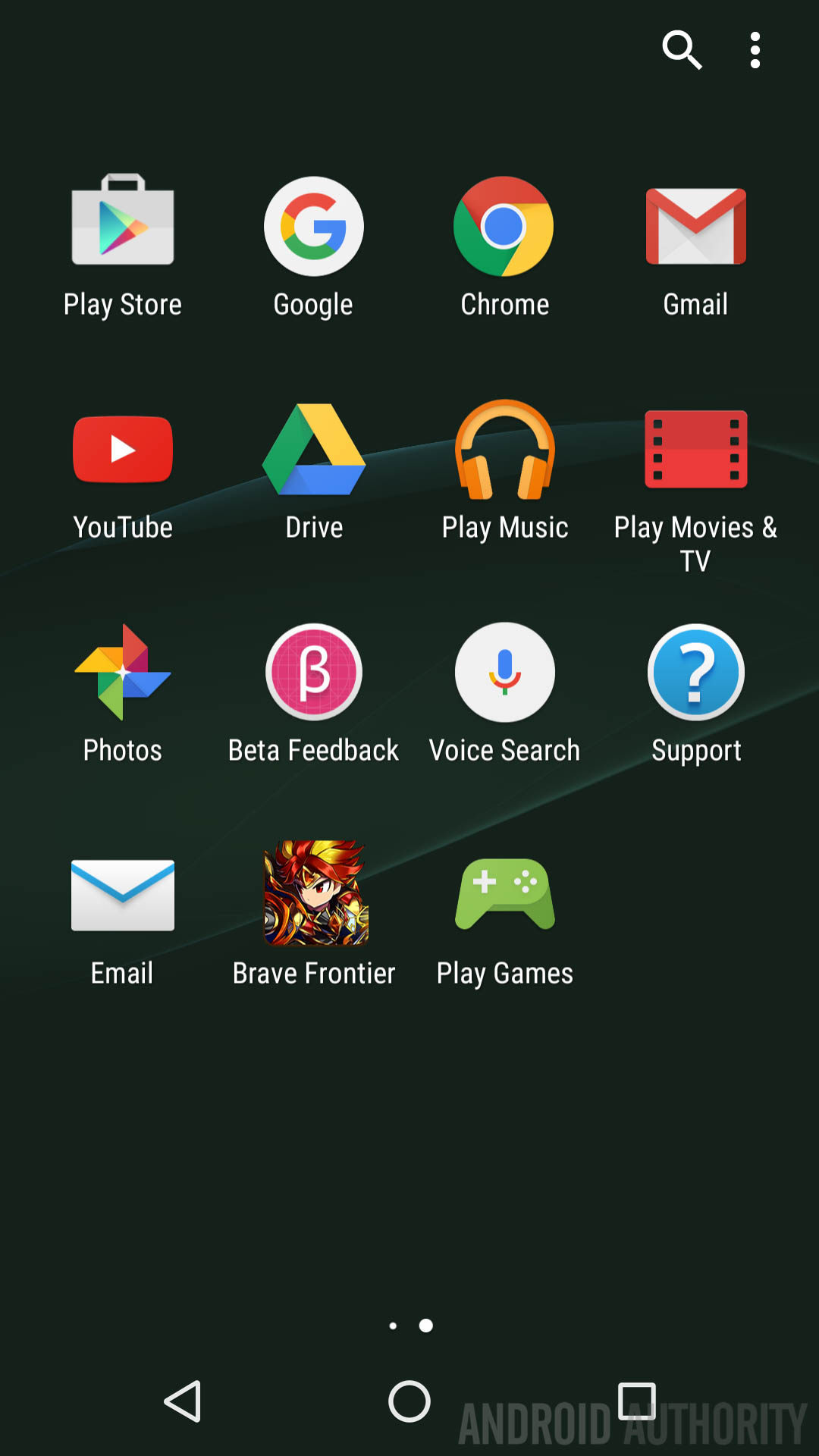Open the Email app
This screenshot has width=819, height=1456.
(x=123, y=895)
